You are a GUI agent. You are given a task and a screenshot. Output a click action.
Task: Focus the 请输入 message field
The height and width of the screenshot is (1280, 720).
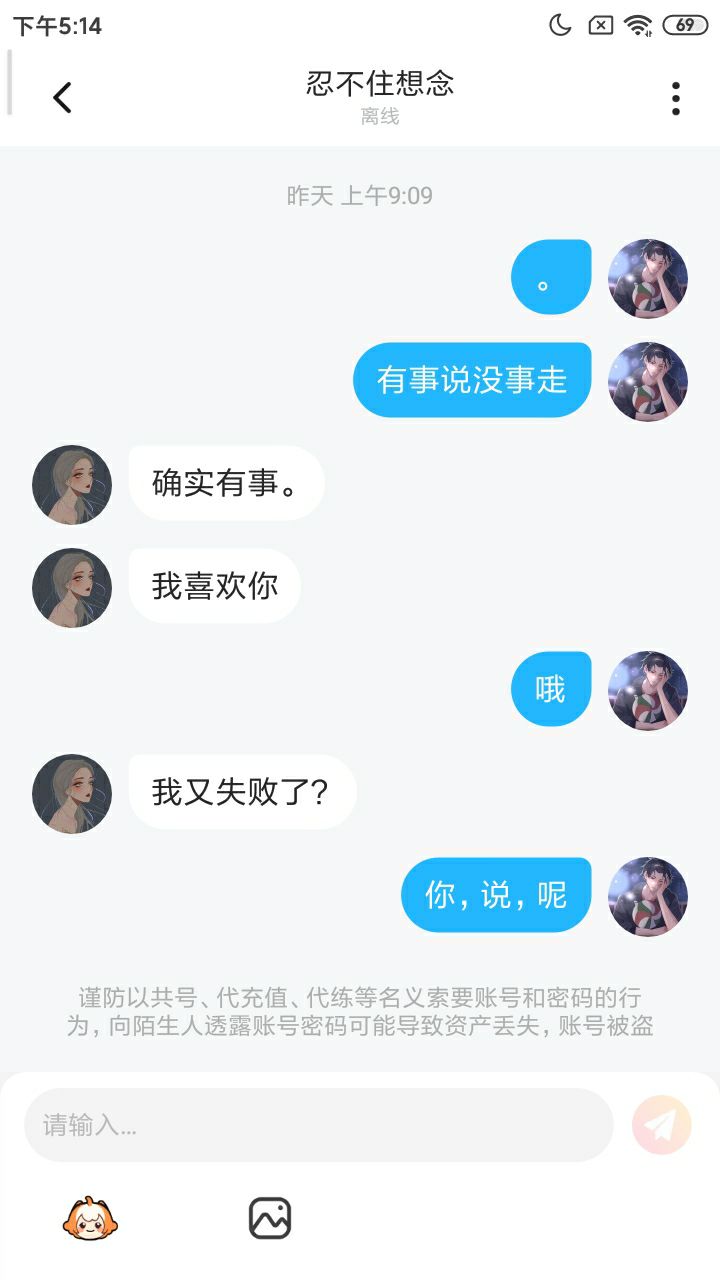(318, 1125)
